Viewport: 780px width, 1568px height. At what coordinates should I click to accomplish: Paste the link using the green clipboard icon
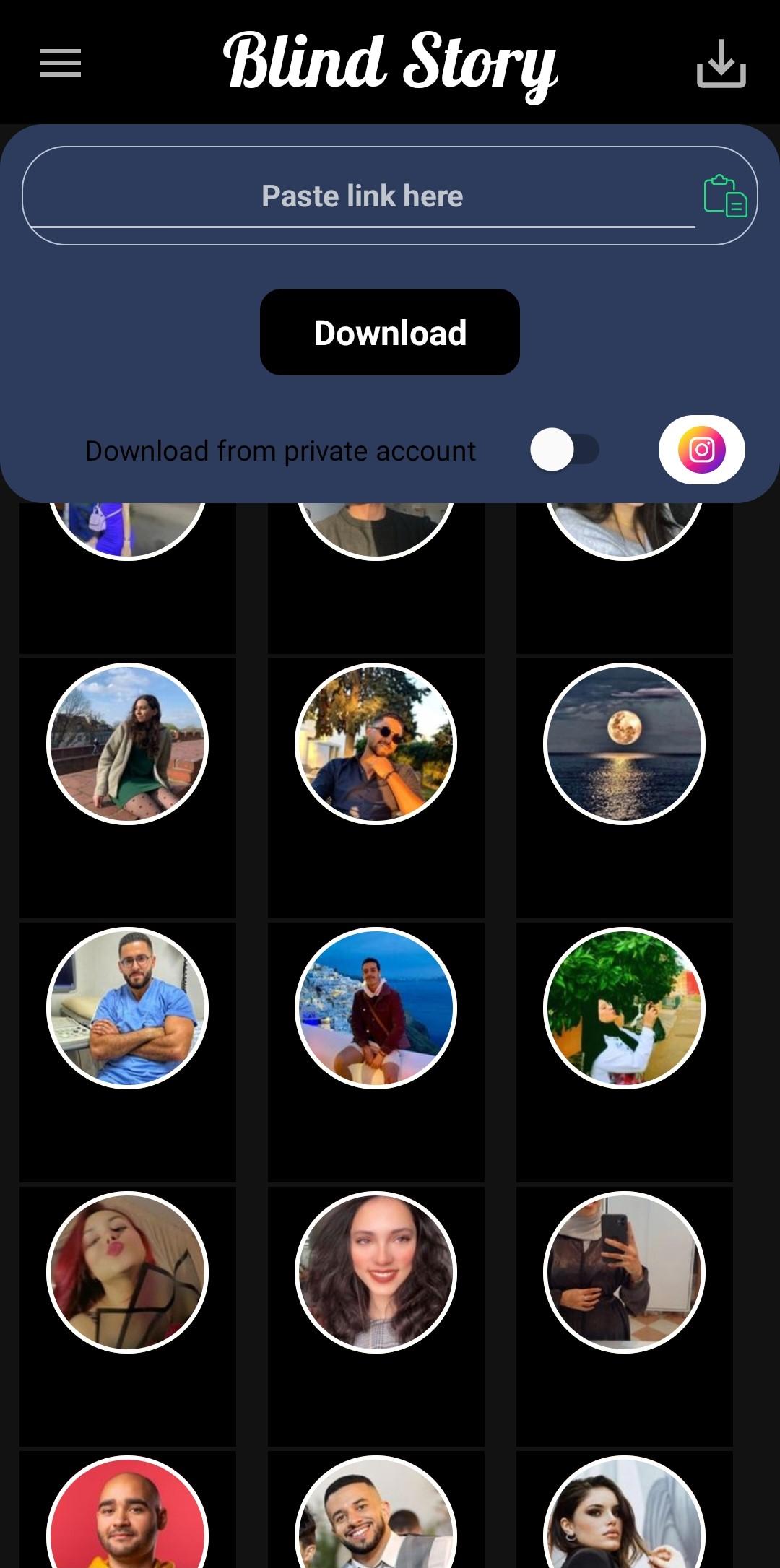pyautogui.click(x=725, y=196)
